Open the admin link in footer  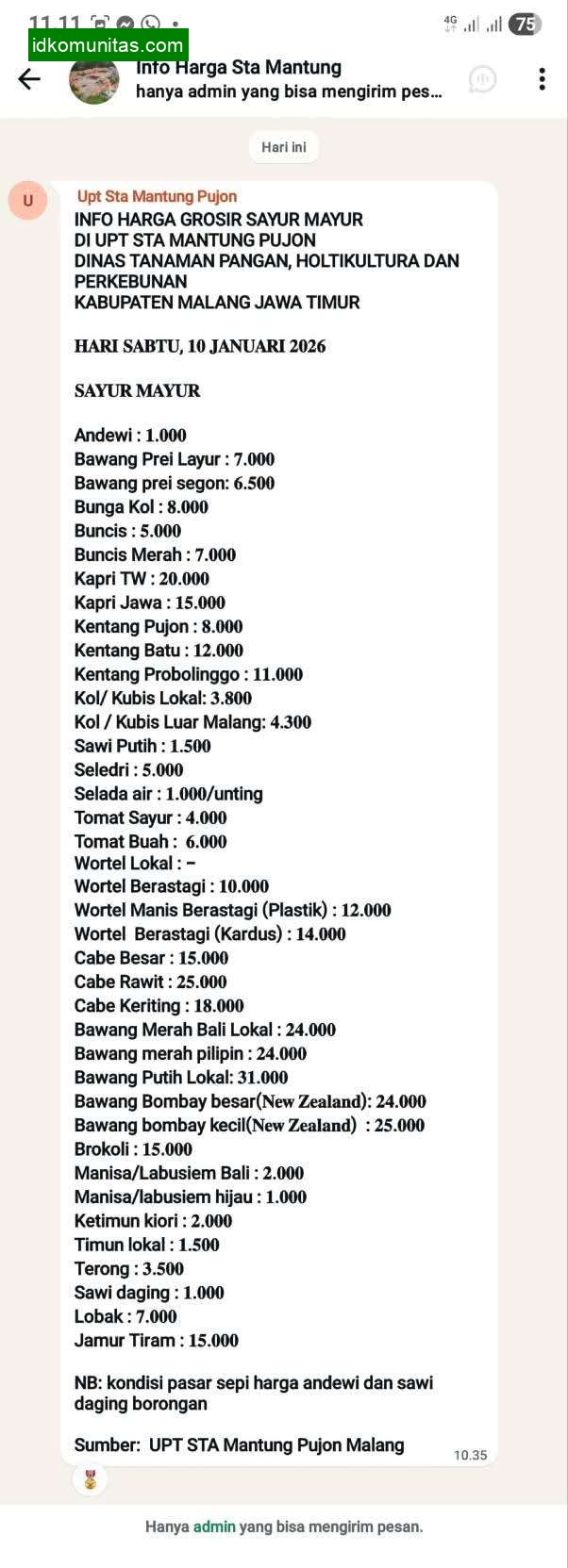coord(214,1527)
